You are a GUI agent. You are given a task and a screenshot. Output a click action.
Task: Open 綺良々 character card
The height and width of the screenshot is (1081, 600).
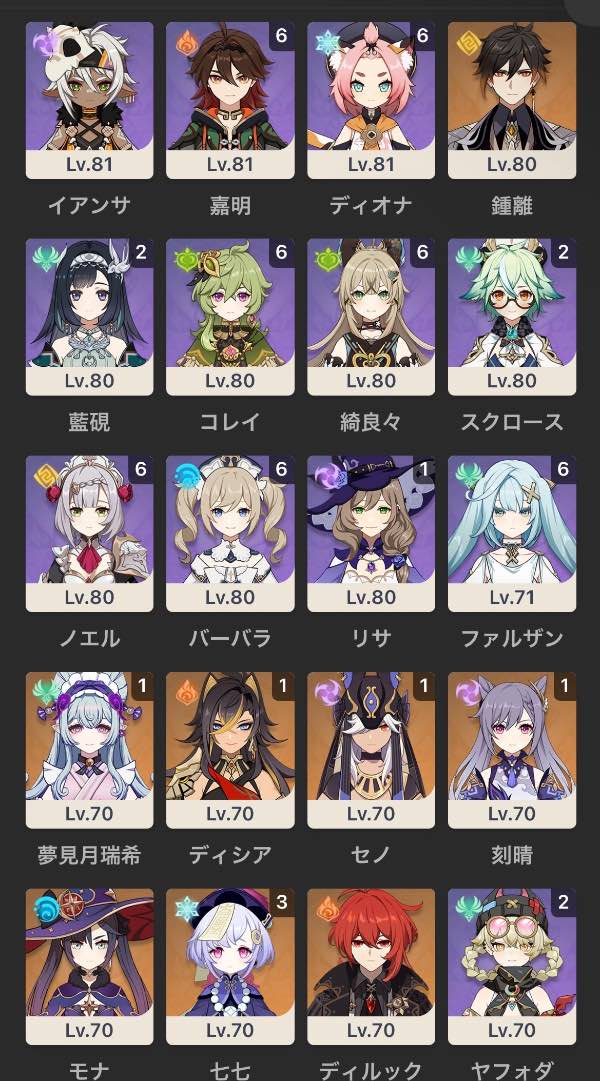point(371,316)
